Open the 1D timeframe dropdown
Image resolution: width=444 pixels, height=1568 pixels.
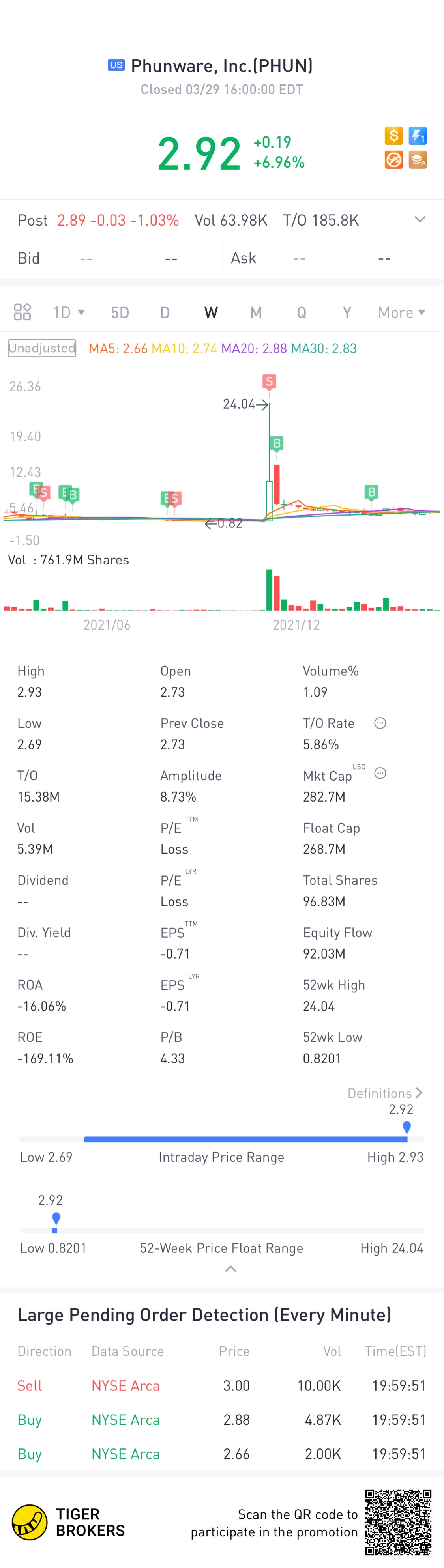(68, 312)
